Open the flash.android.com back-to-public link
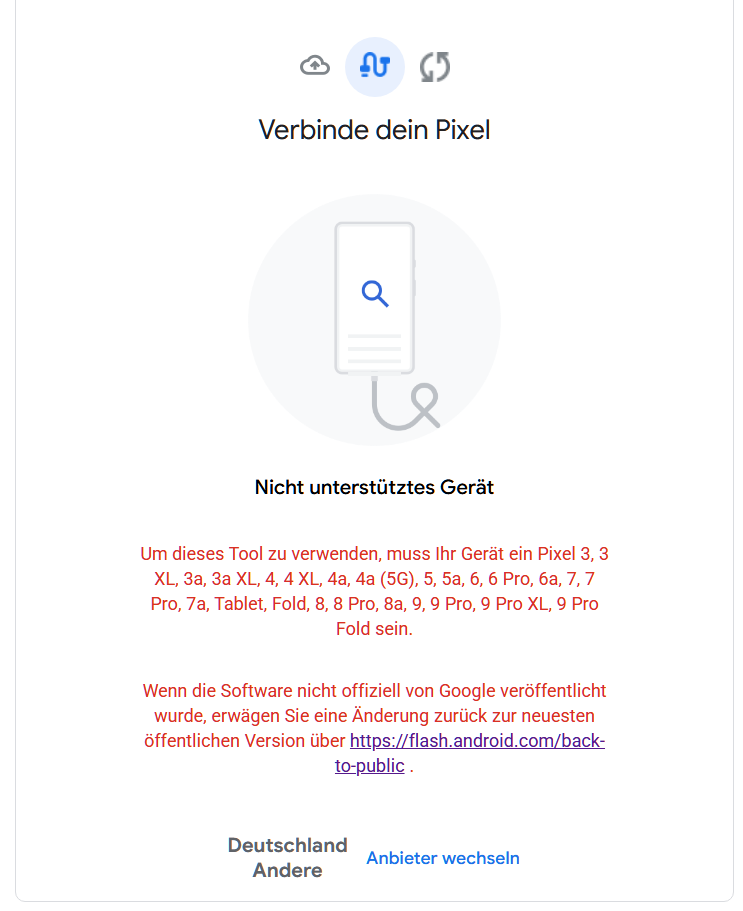The image size is (743, 911). [x=477, y=741]
